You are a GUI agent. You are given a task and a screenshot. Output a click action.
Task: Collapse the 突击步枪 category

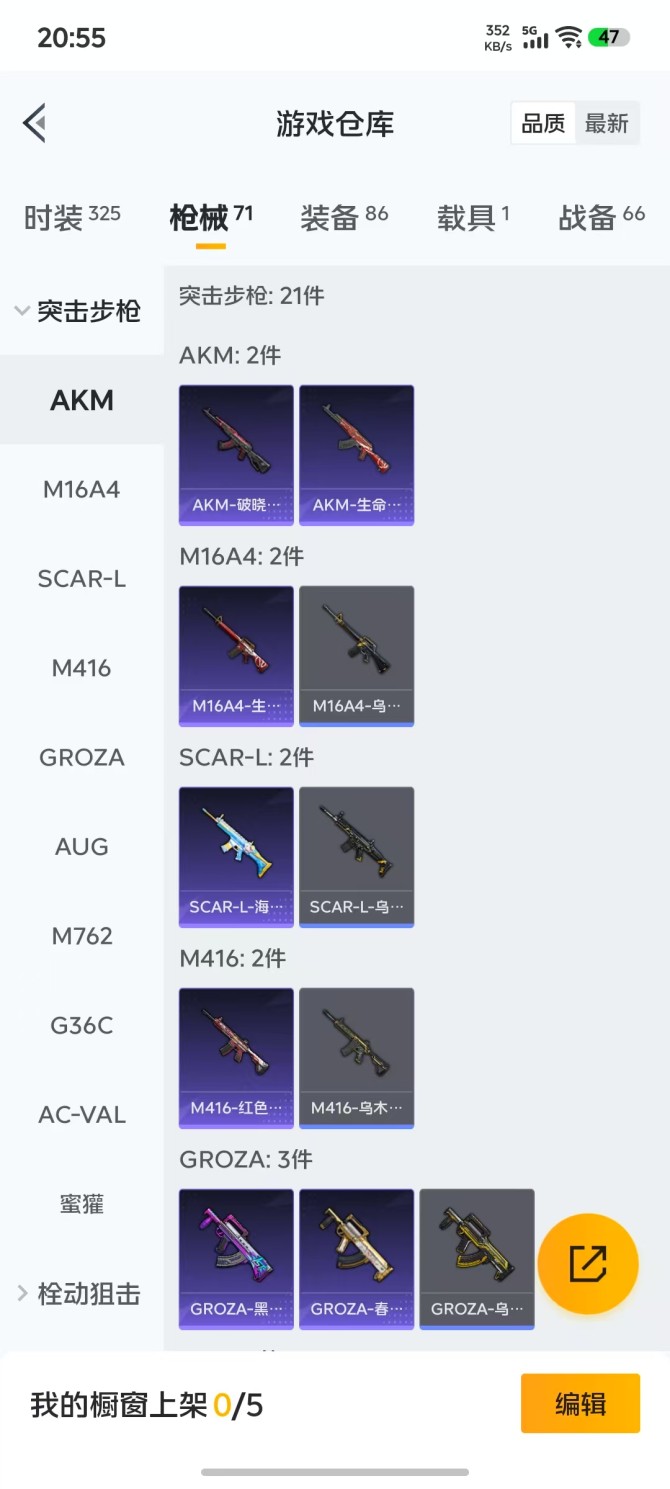click(78, 311)
